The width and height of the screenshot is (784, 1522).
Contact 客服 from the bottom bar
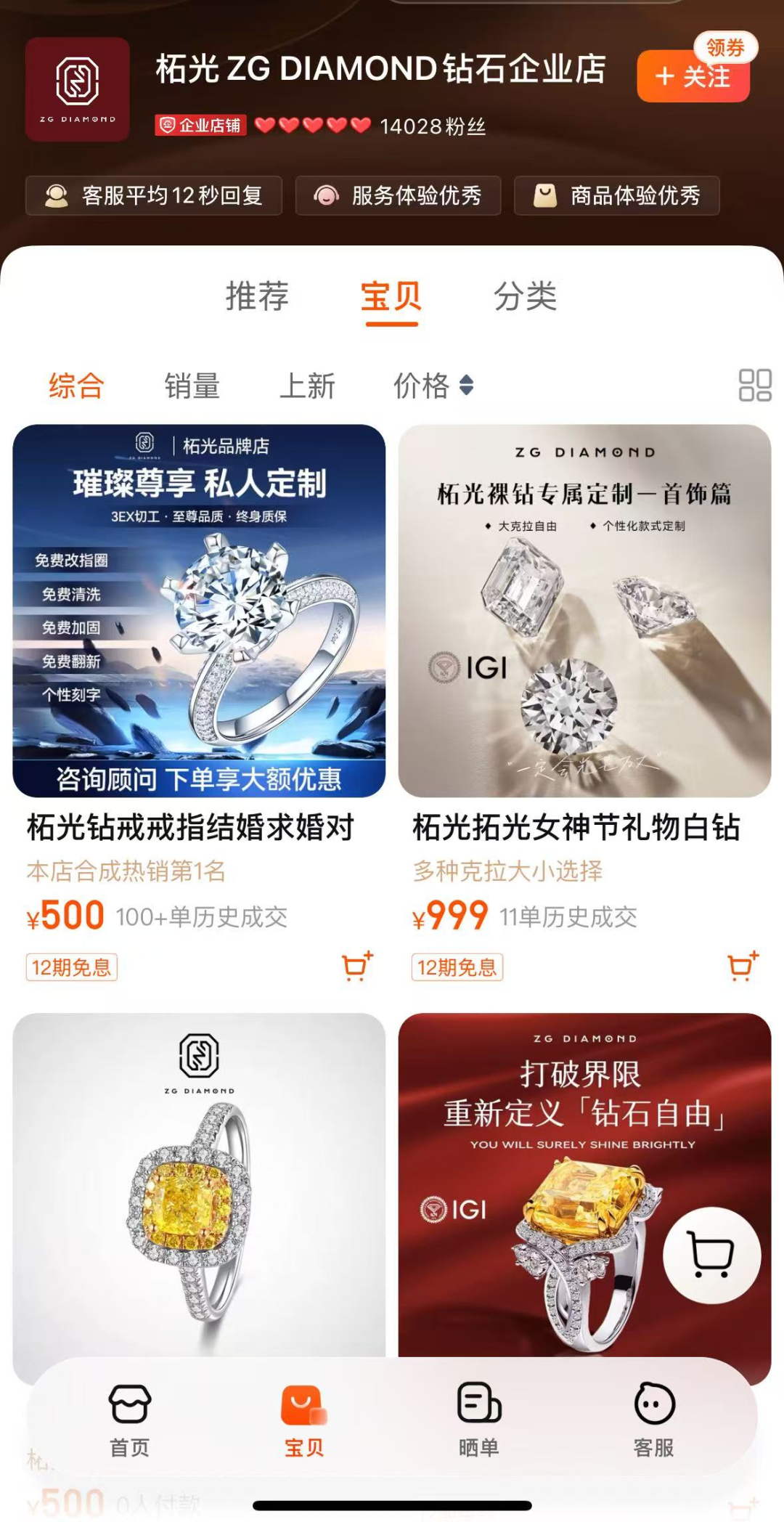(x=654, y=1420)
